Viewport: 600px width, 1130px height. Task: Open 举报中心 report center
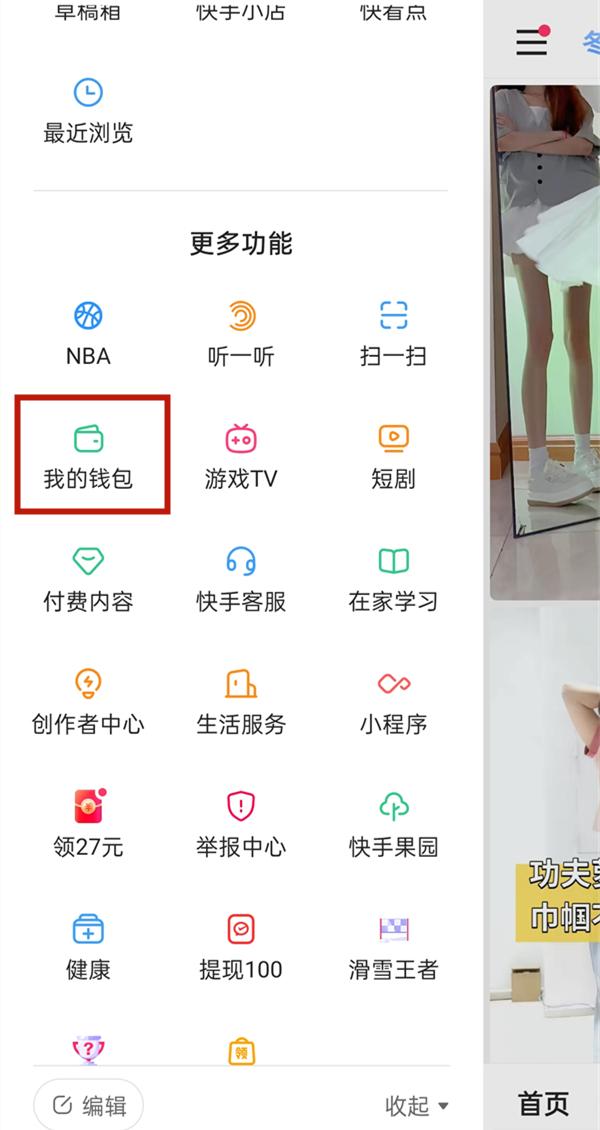click(x=241, y=825)
